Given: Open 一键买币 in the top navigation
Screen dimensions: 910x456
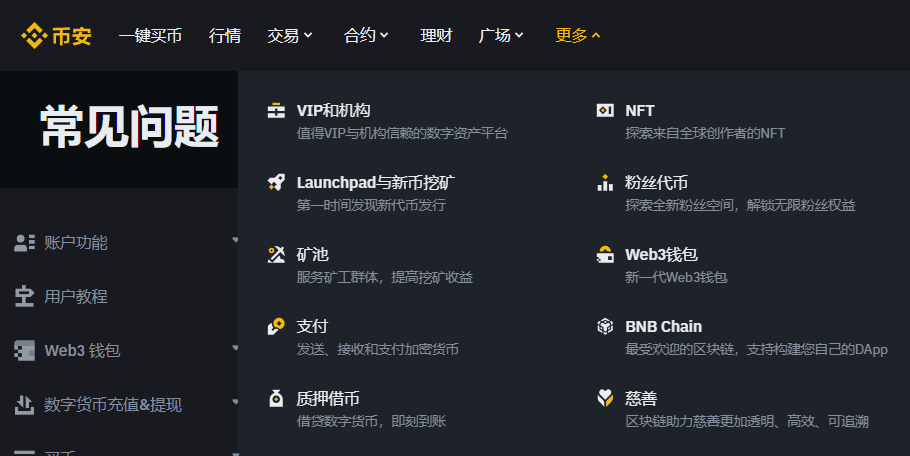Looking at the screenshot, I should point(150,36).
